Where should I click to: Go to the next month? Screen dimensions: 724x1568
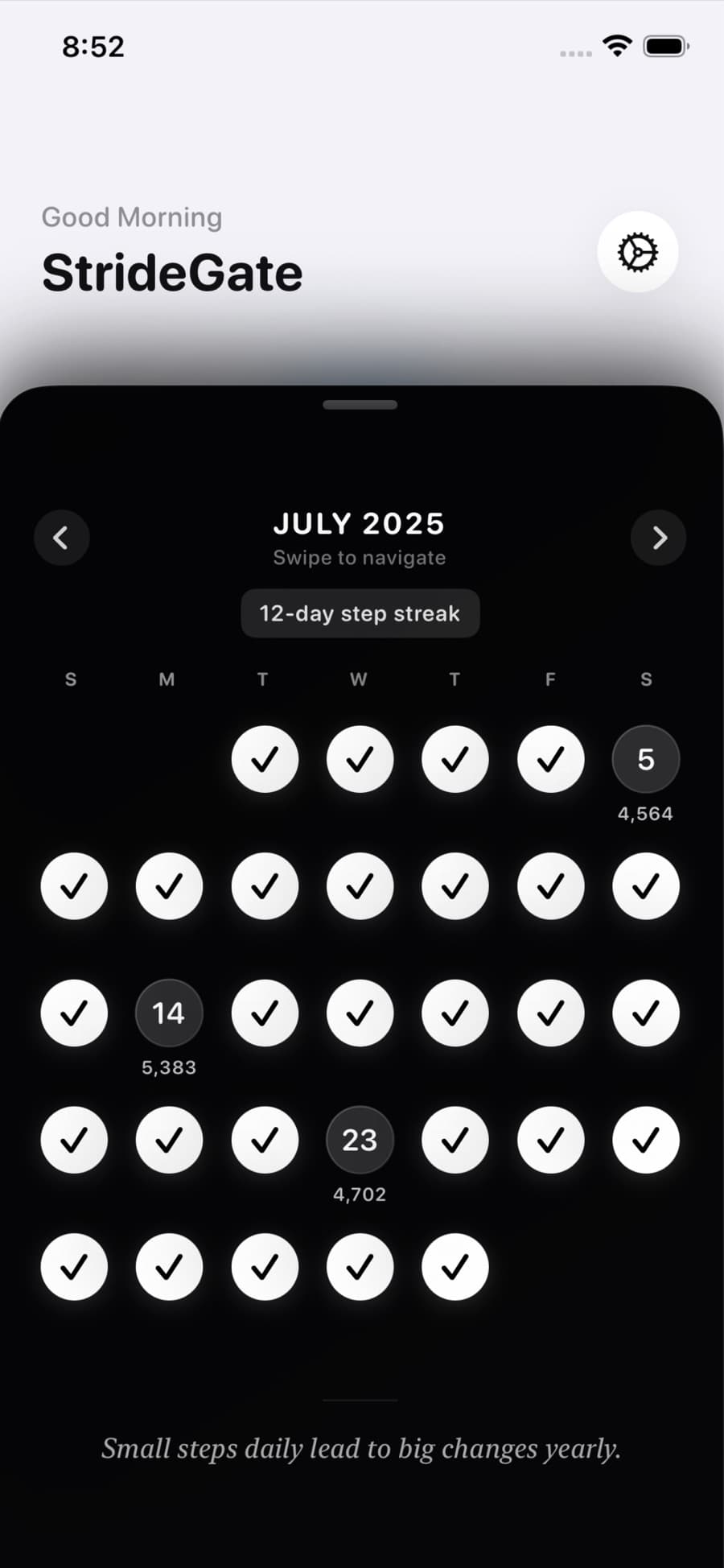point(659,538)
